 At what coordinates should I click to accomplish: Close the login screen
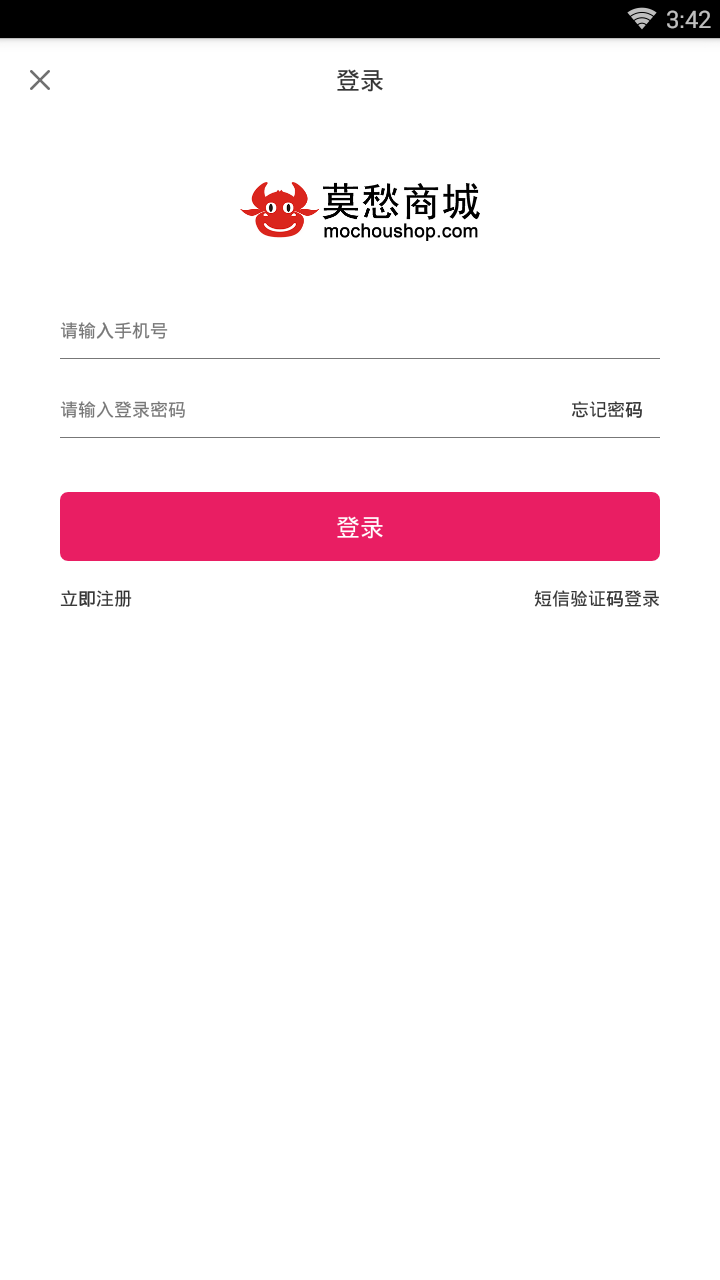(40, 80)
